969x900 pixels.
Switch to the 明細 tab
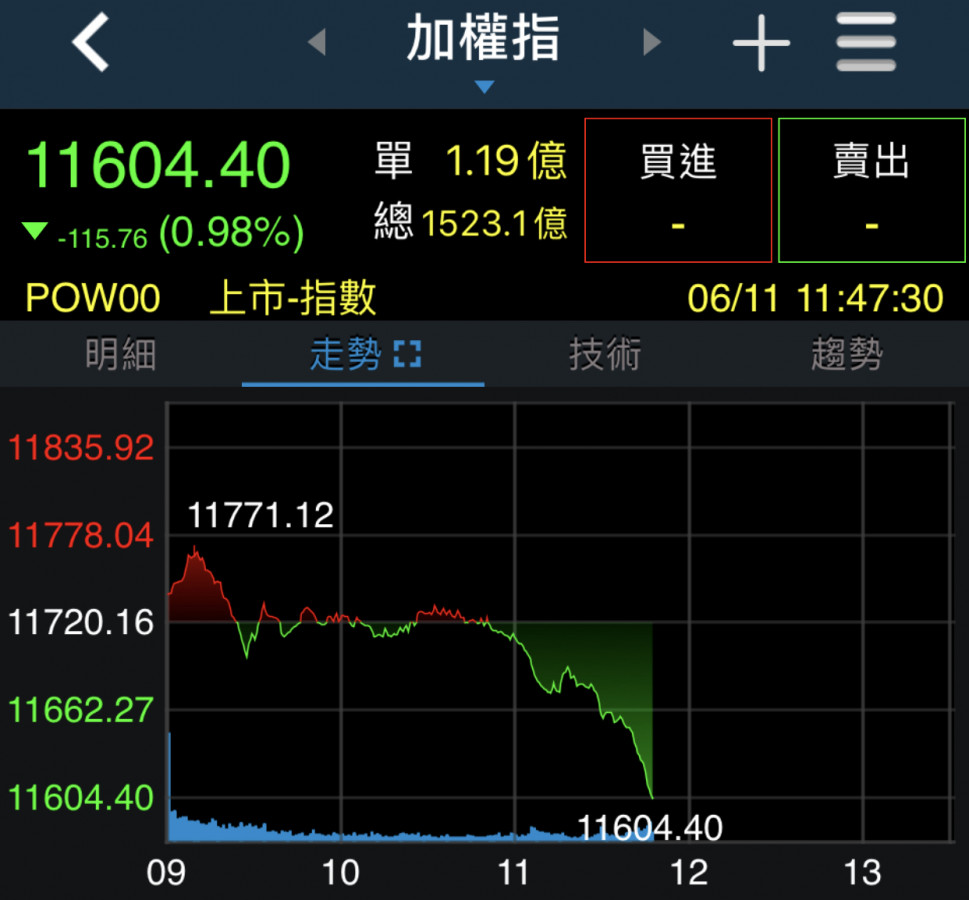(x=121, y=354)
